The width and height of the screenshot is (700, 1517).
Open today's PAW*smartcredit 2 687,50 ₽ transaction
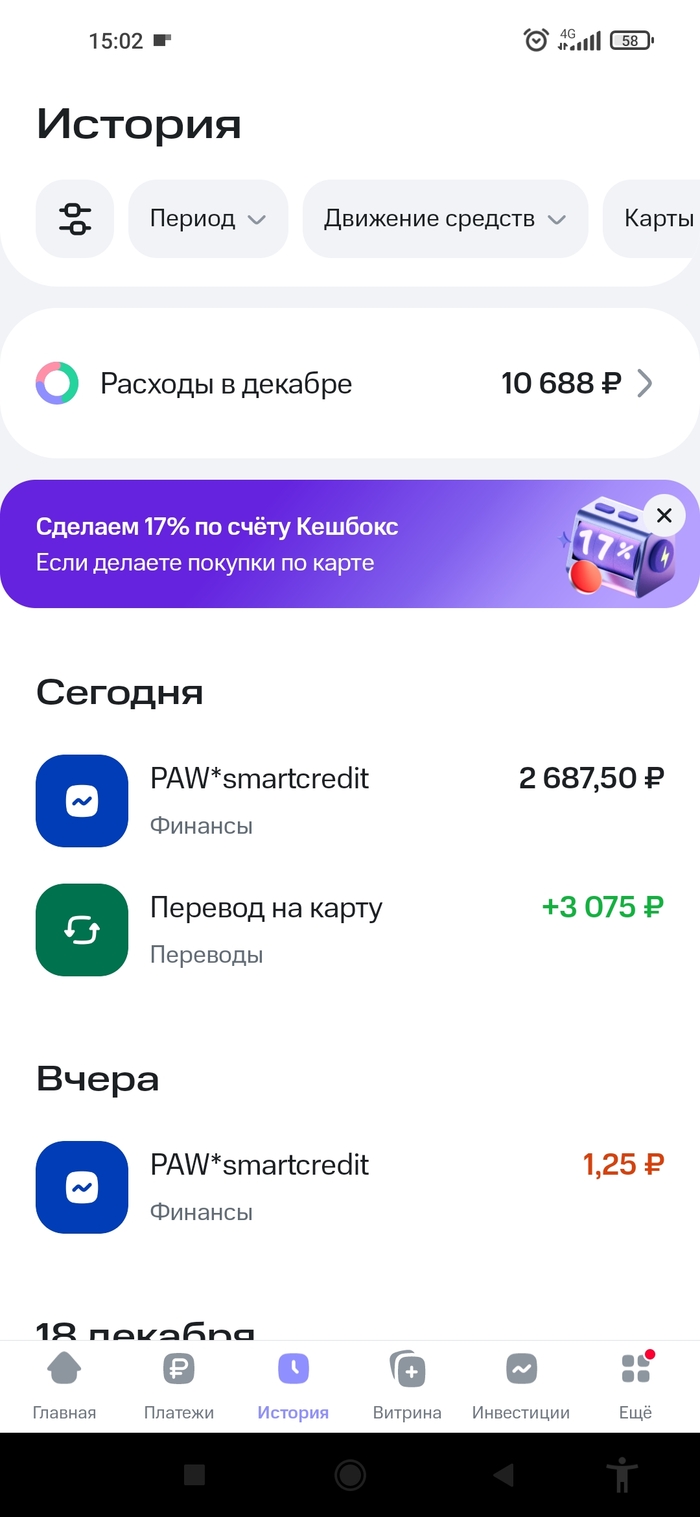coord(349,800)
